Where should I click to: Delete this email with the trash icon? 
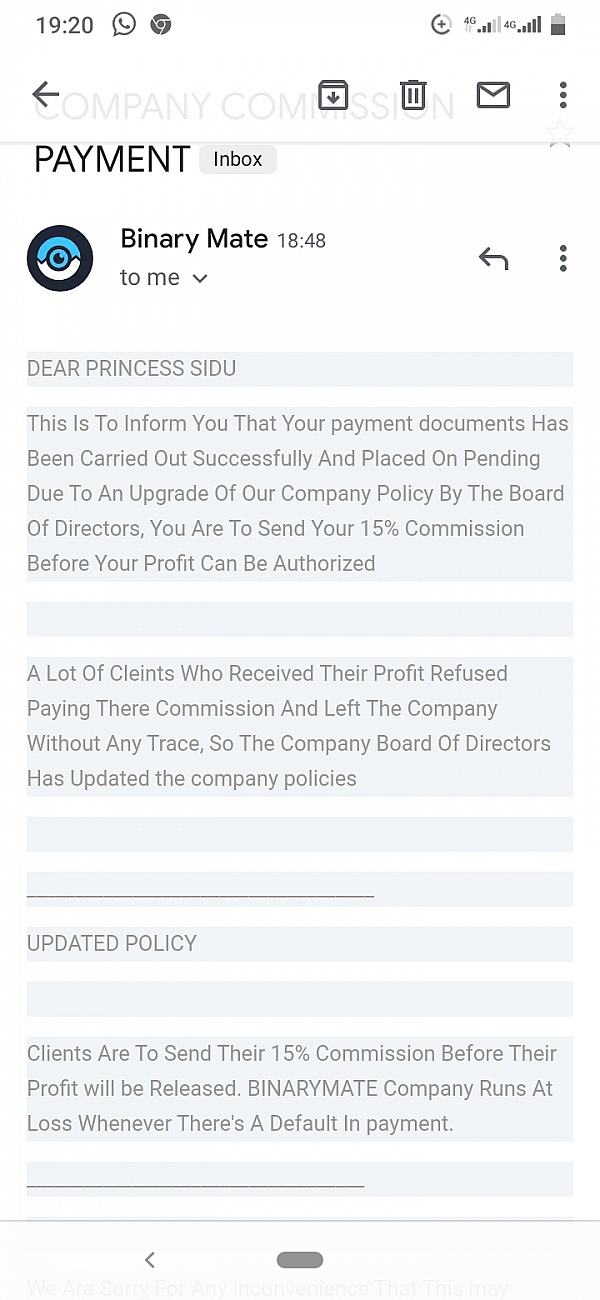[x=413, y=95]
